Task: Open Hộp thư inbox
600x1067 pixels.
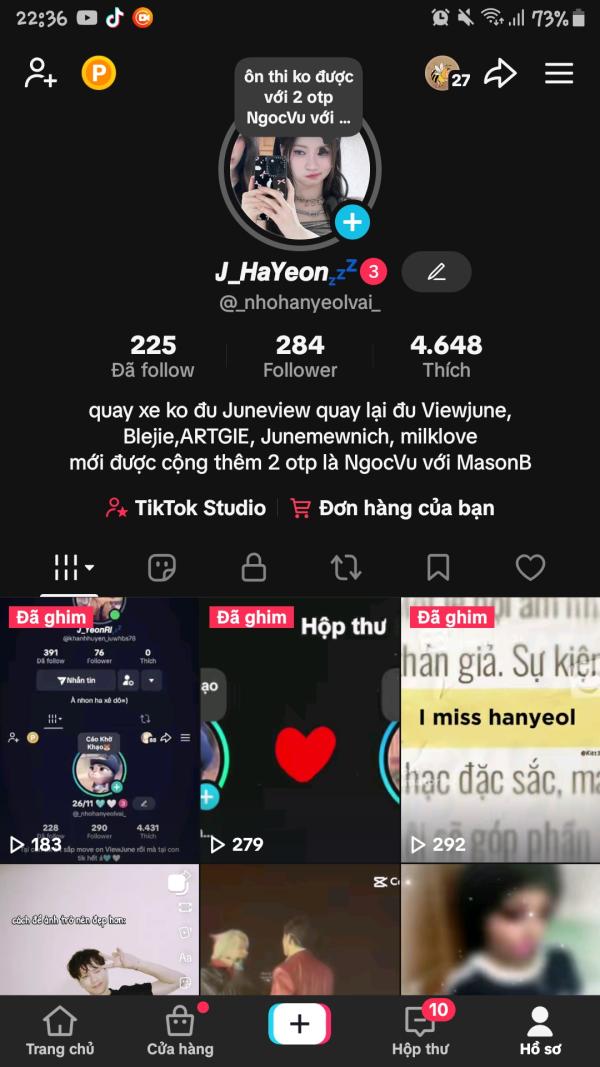Action: tap(420, 1031)
